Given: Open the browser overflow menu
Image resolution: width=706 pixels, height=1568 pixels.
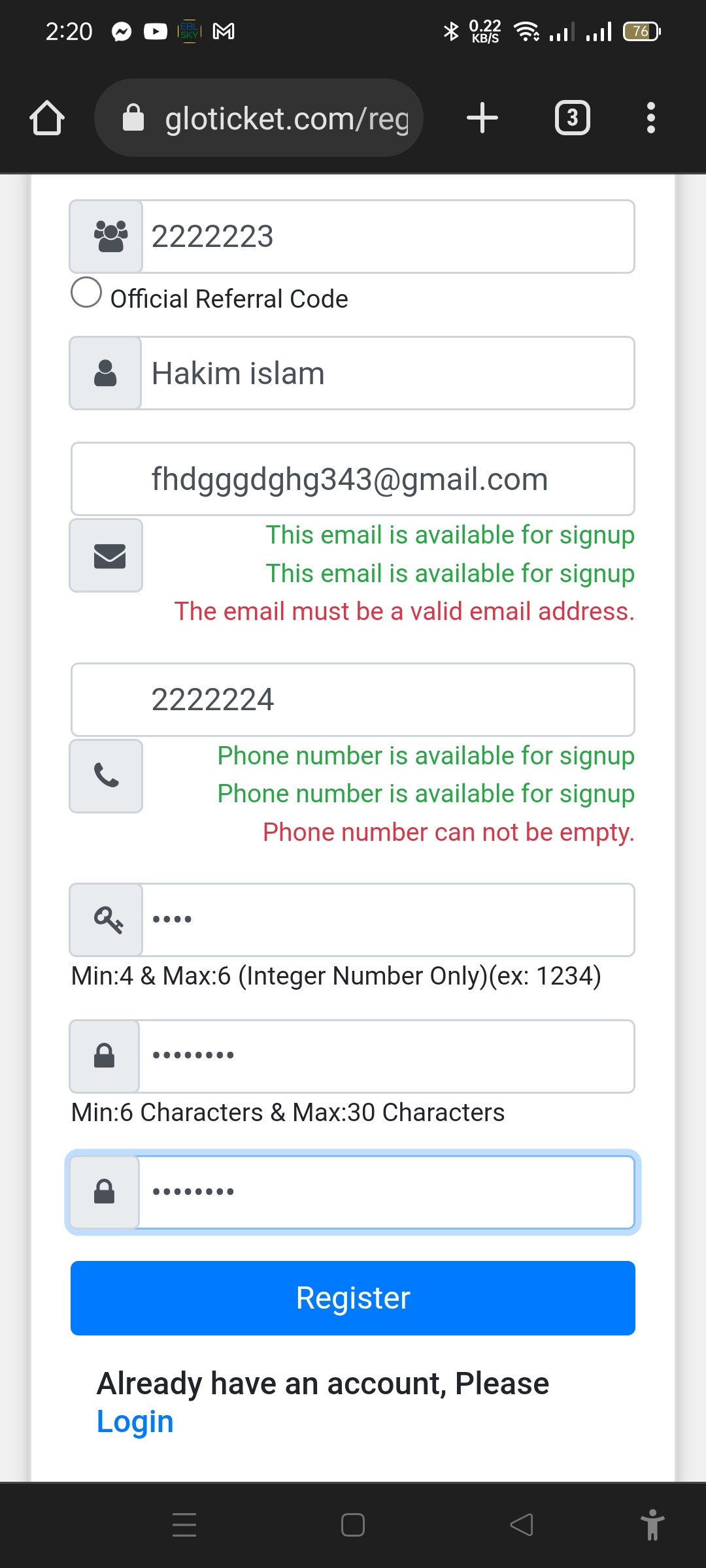Looking at the screenshot, I should click(x=650, y=118).
